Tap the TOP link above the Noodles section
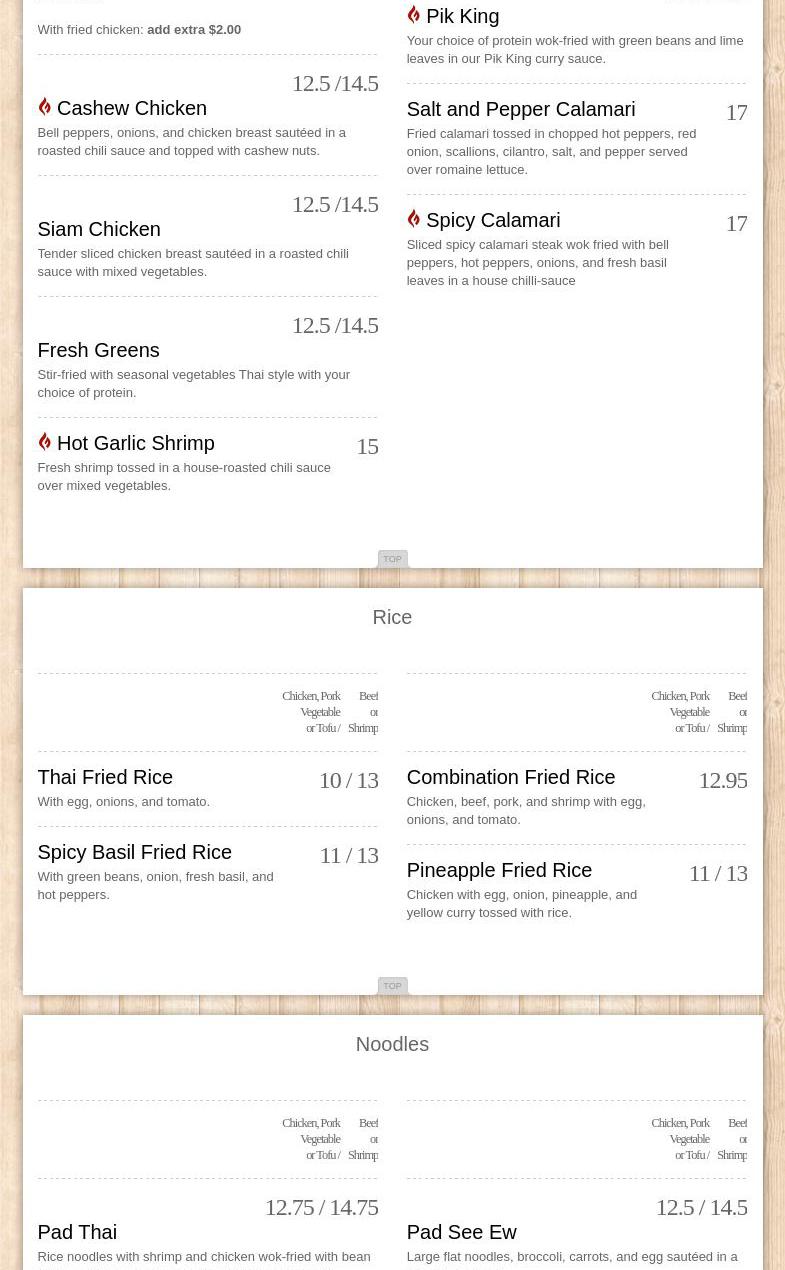The height and width of the screenshot is (1270, 785). 392,986
